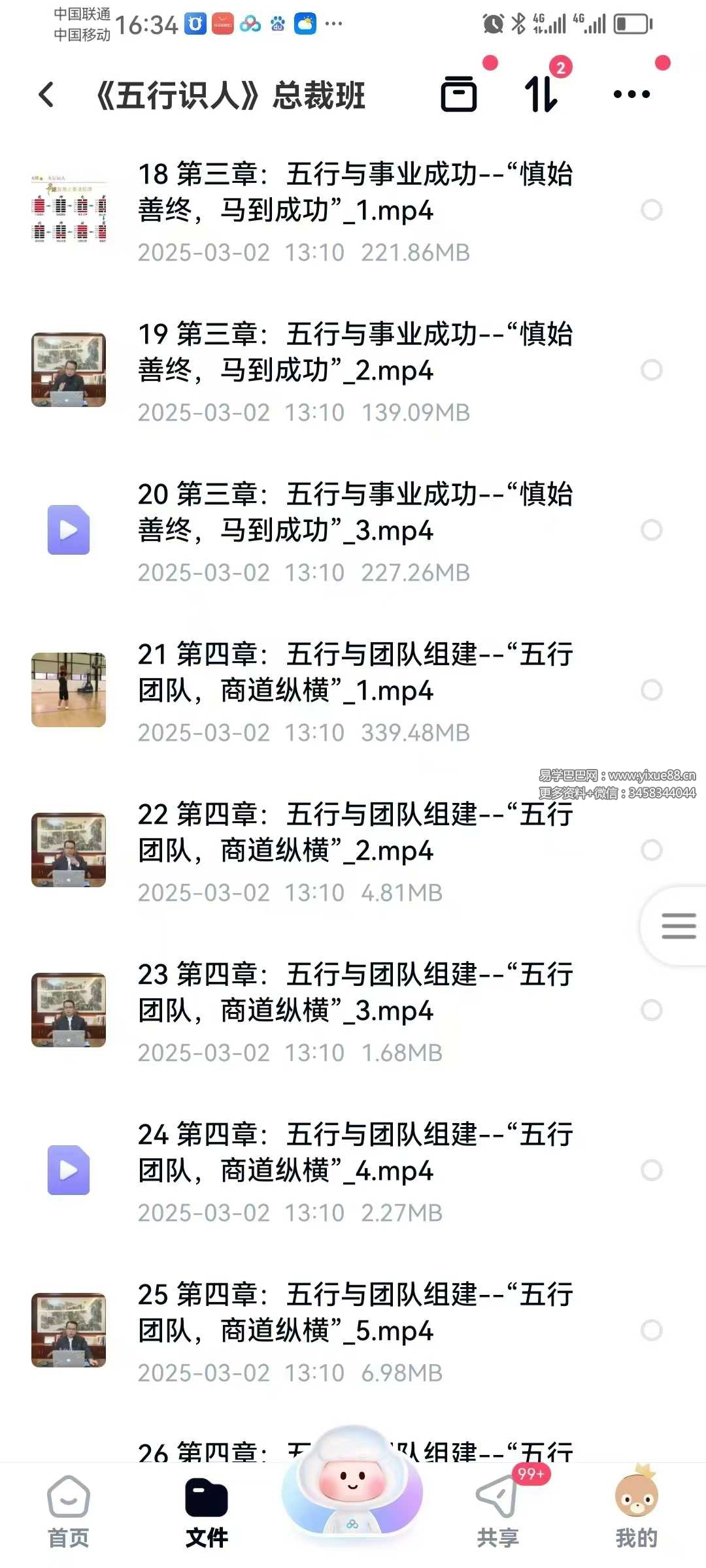
Task: Open the three-dot overflow menu
Action: coord(631,94)
